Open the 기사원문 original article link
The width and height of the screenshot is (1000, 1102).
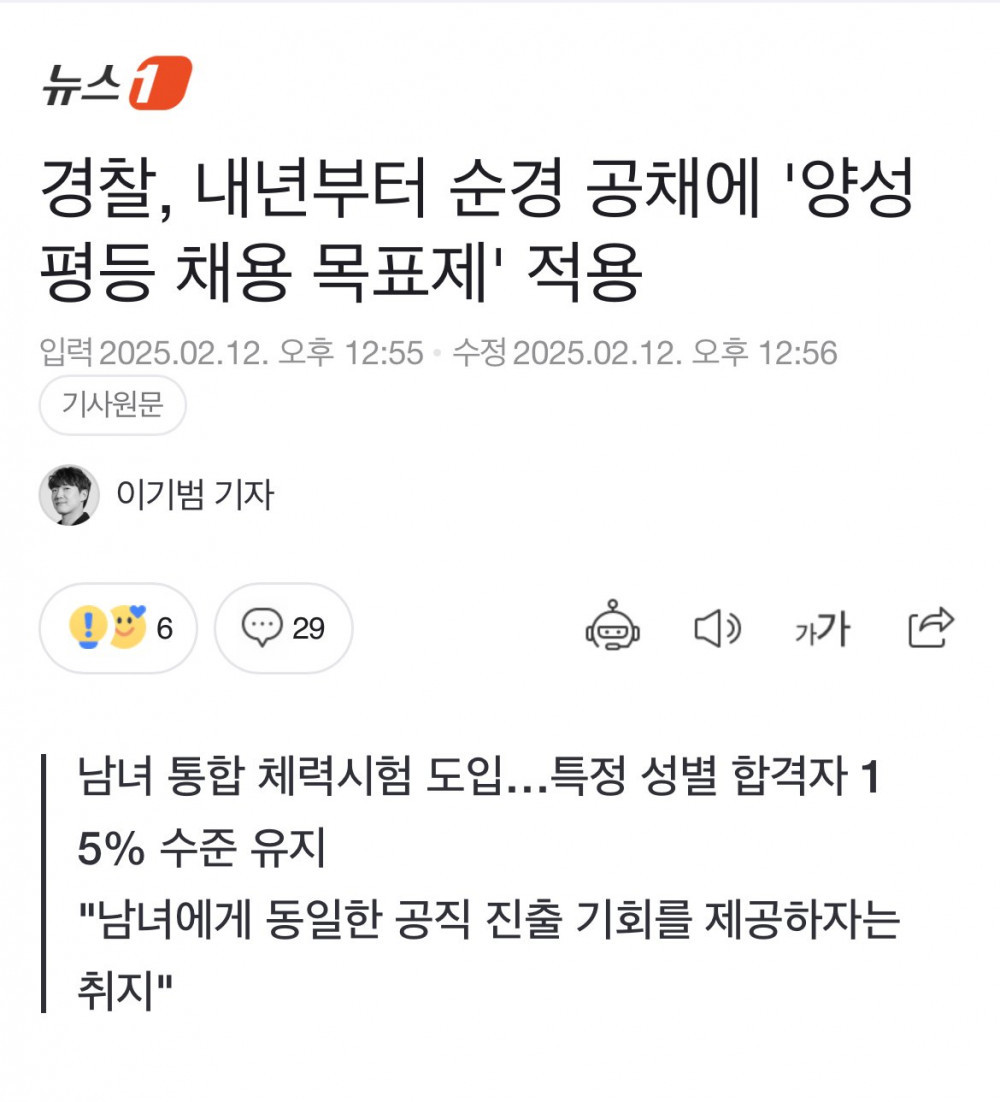(112, 406)
